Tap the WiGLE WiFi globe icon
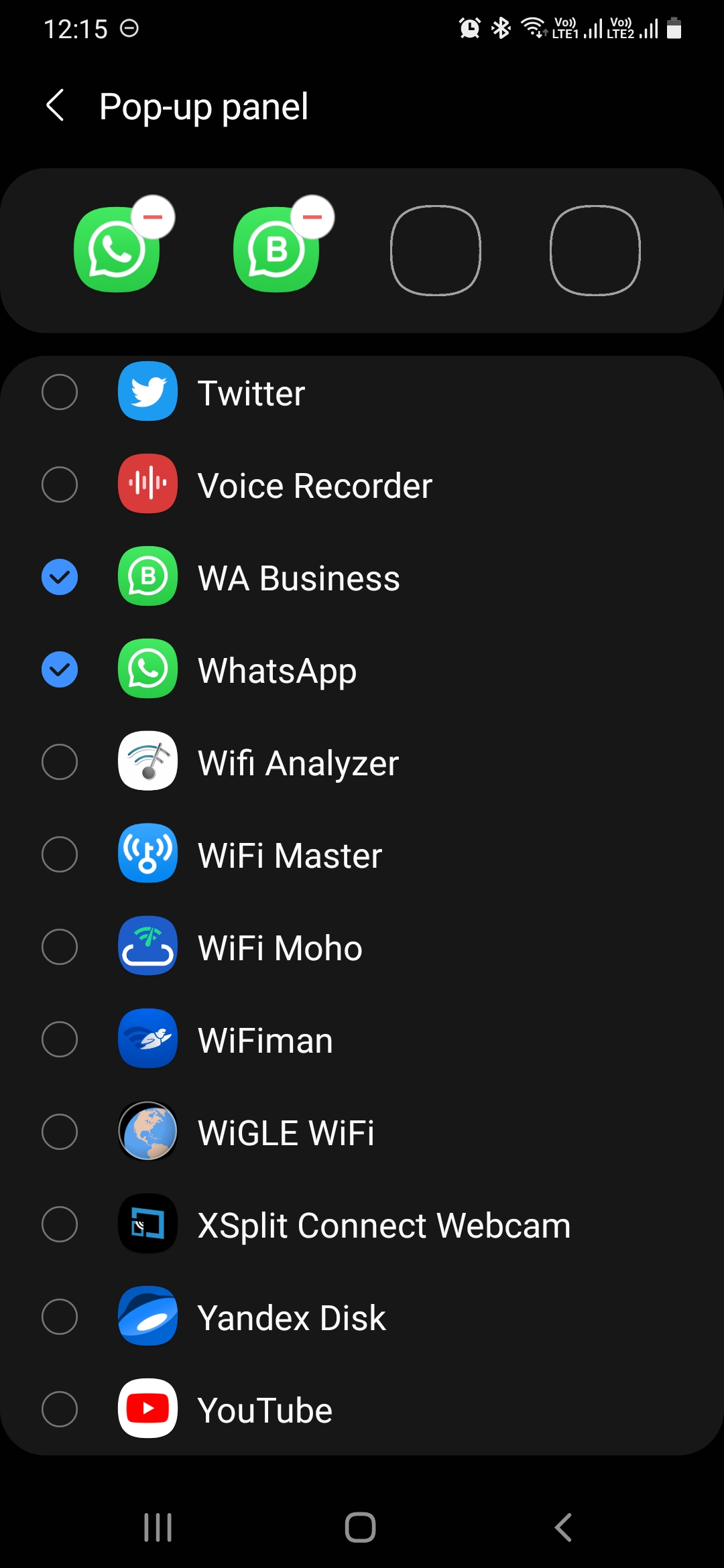The image size is (724, 1568). coord(147,1132)
